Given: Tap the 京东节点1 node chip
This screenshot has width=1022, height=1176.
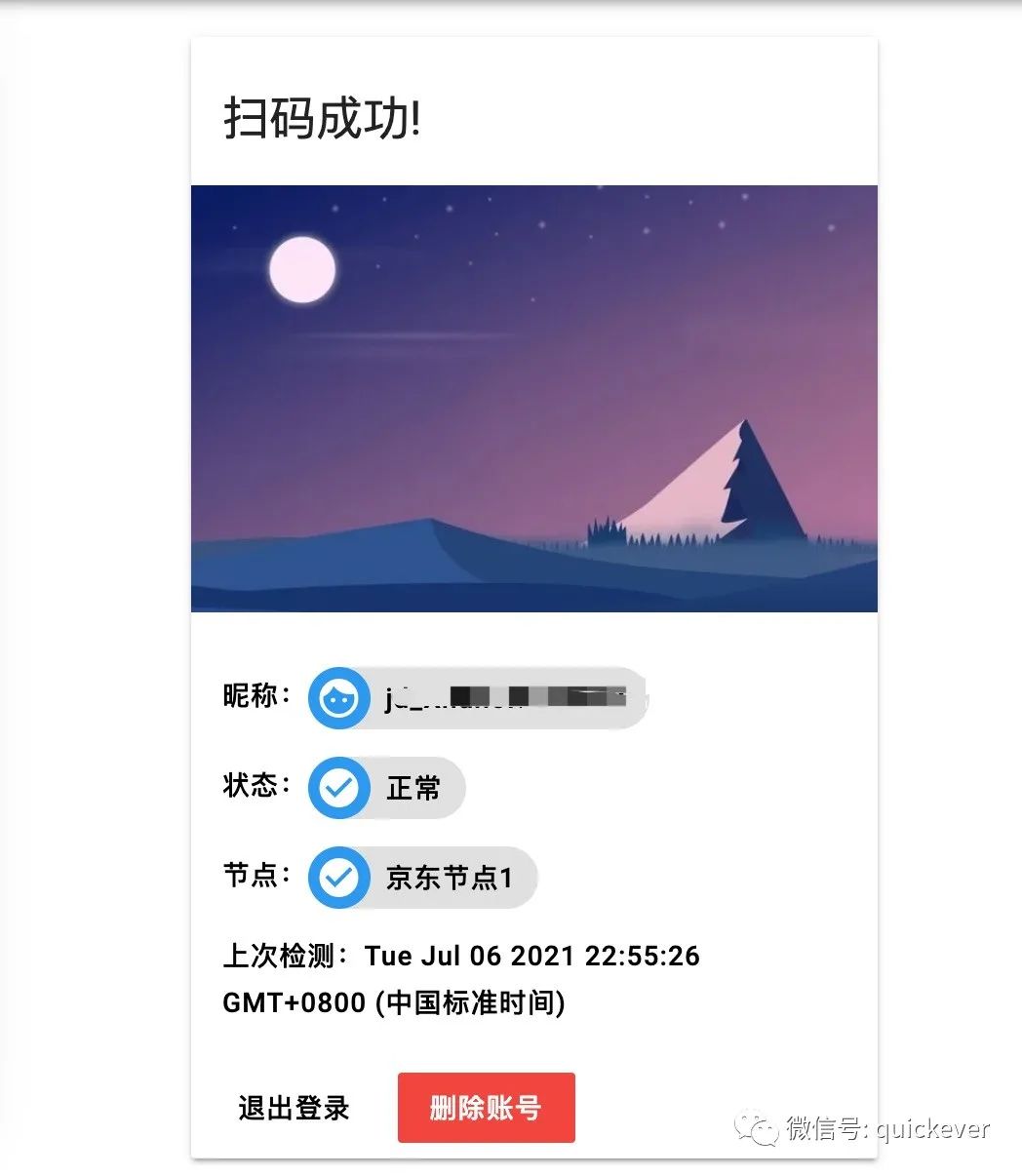Looking at the screenshot, I should point(422,878).
